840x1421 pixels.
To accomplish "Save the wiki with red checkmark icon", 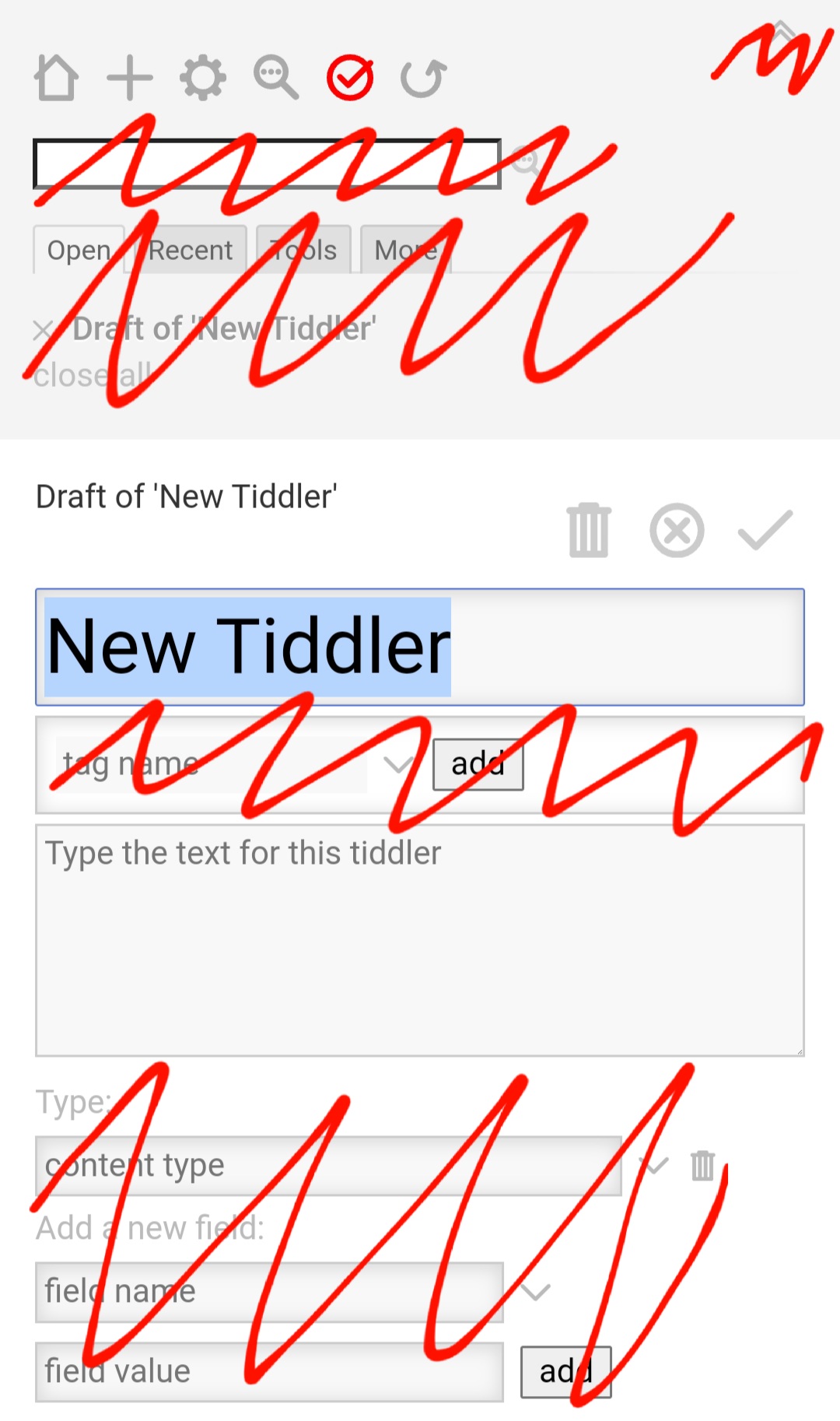I will 350,78.
